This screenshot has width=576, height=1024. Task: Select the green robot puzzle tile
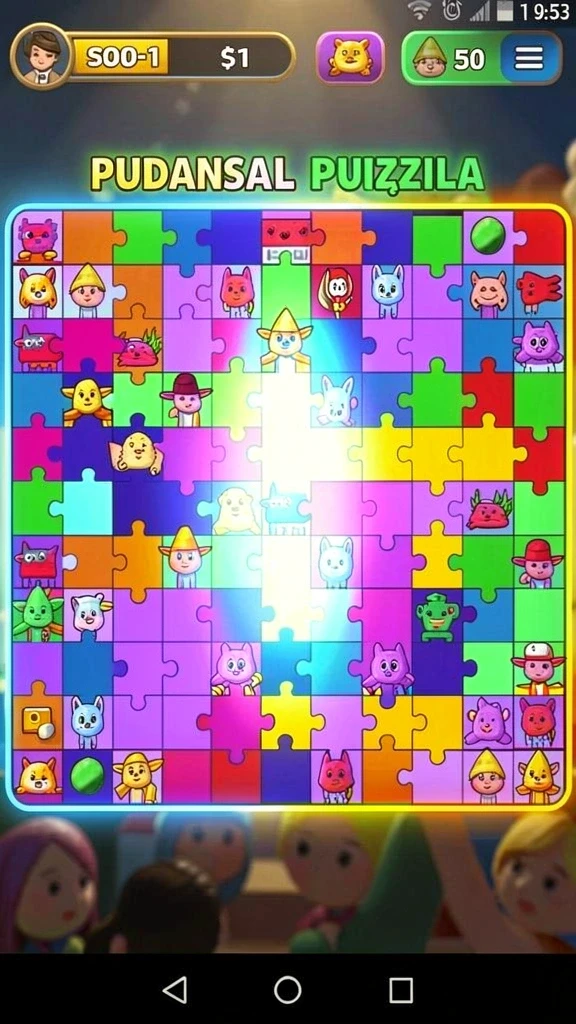(438, 616)
